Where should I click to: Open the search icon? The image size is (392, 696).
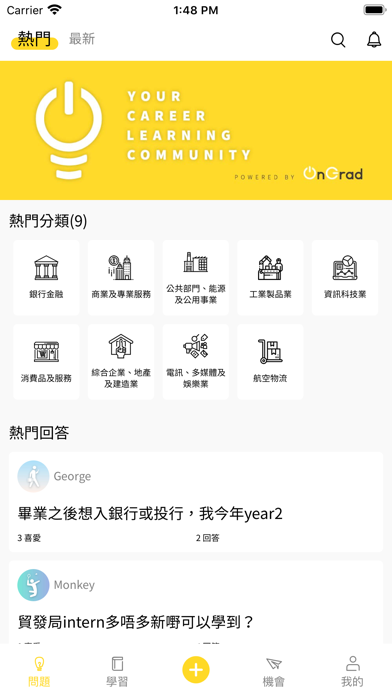338,40
